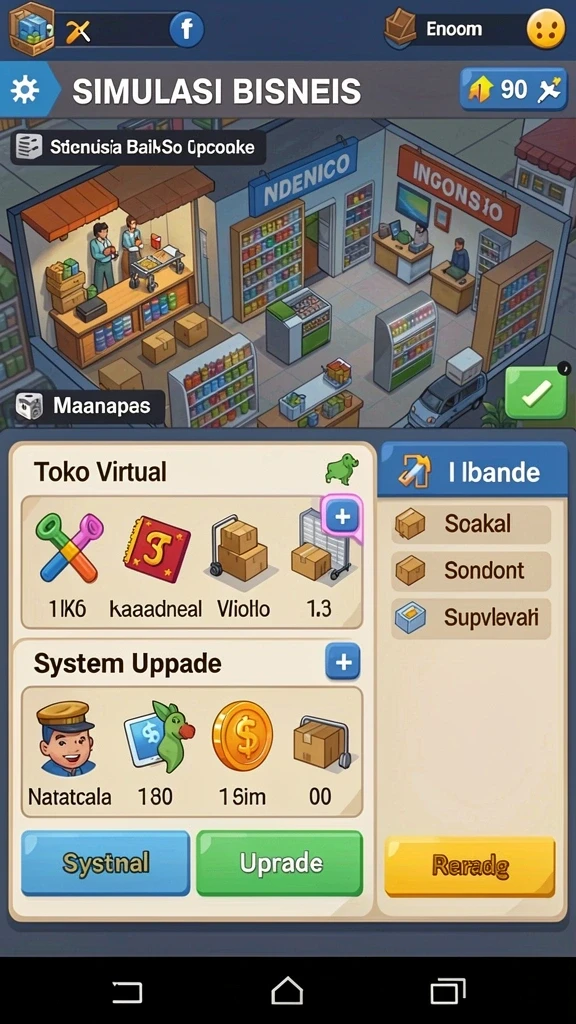Tap the green Uprade button
576x1024 pixels.
pos(280,863)
